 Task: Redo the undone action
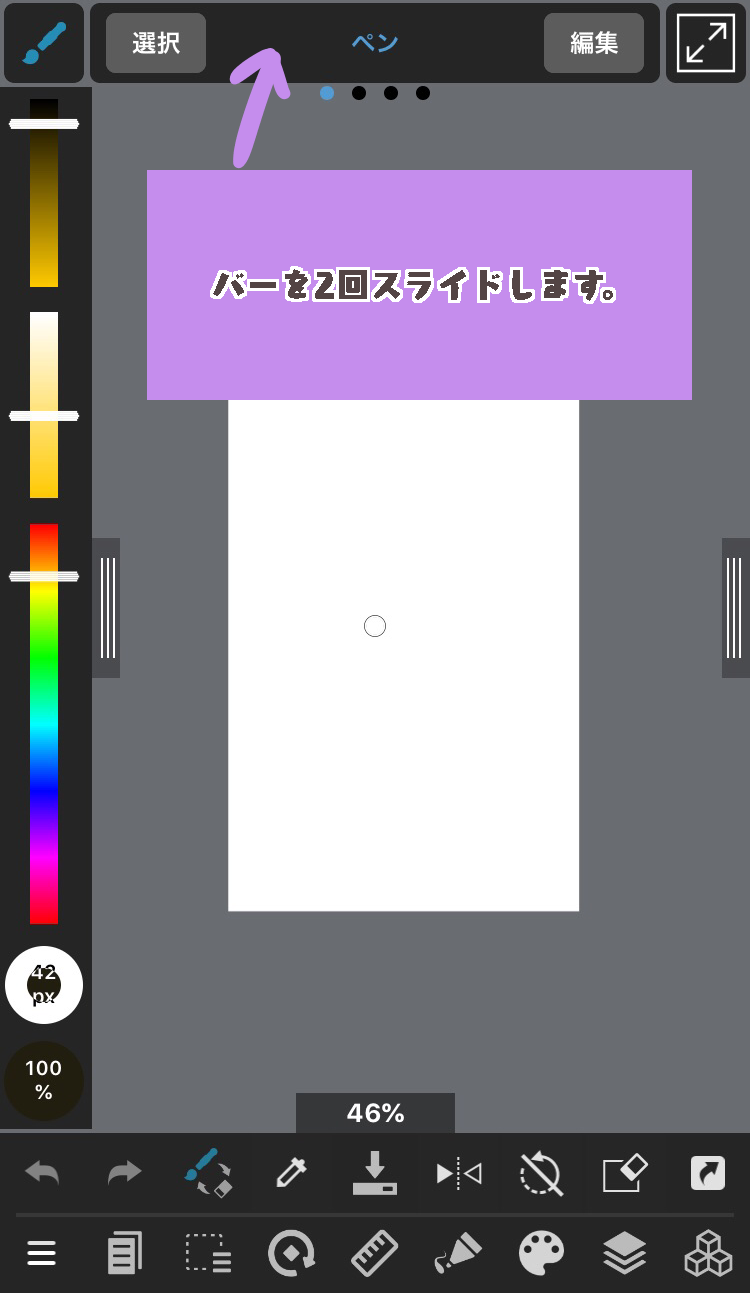[125, 1172]
